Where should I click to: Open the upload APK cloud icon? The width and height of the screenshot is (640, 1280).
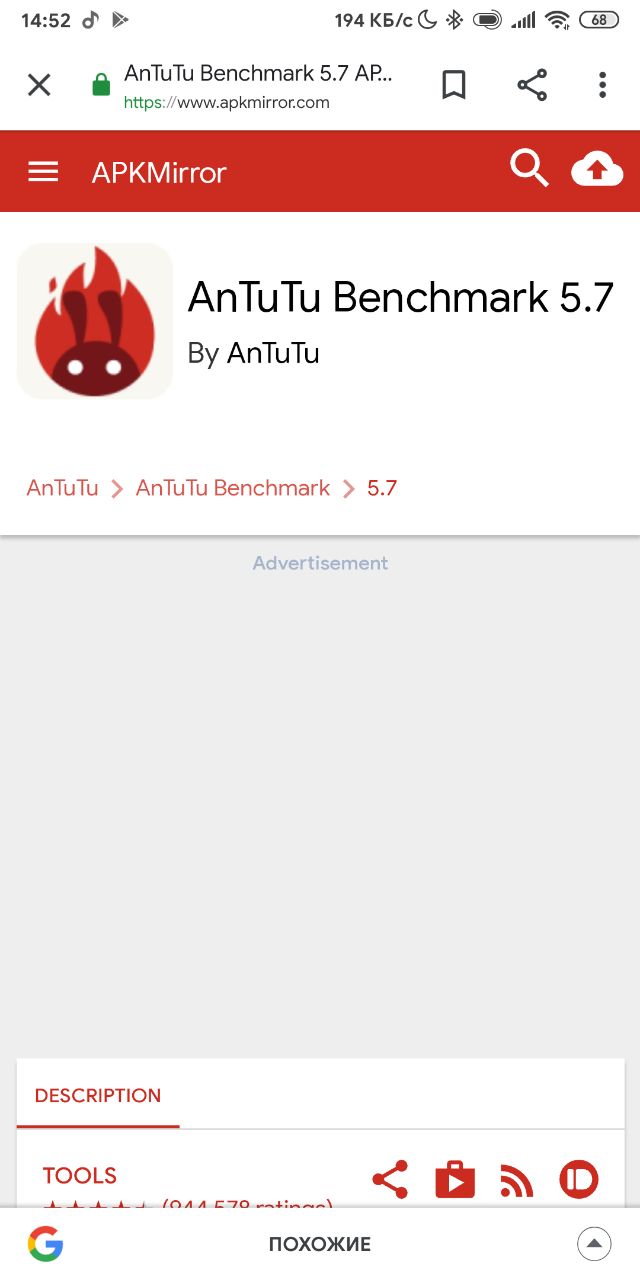point(597,170)
